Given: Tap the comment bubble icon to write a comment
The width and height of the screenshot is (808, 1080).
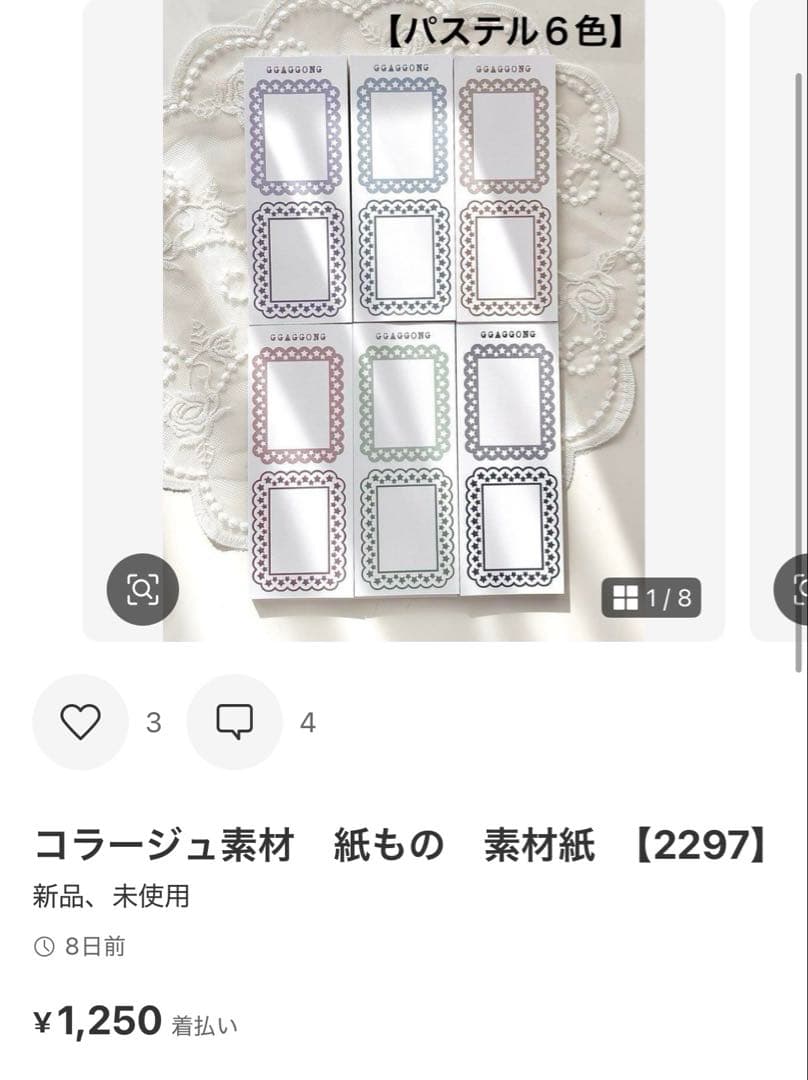Looking at the screenshot, I should (x=234, y=720).
